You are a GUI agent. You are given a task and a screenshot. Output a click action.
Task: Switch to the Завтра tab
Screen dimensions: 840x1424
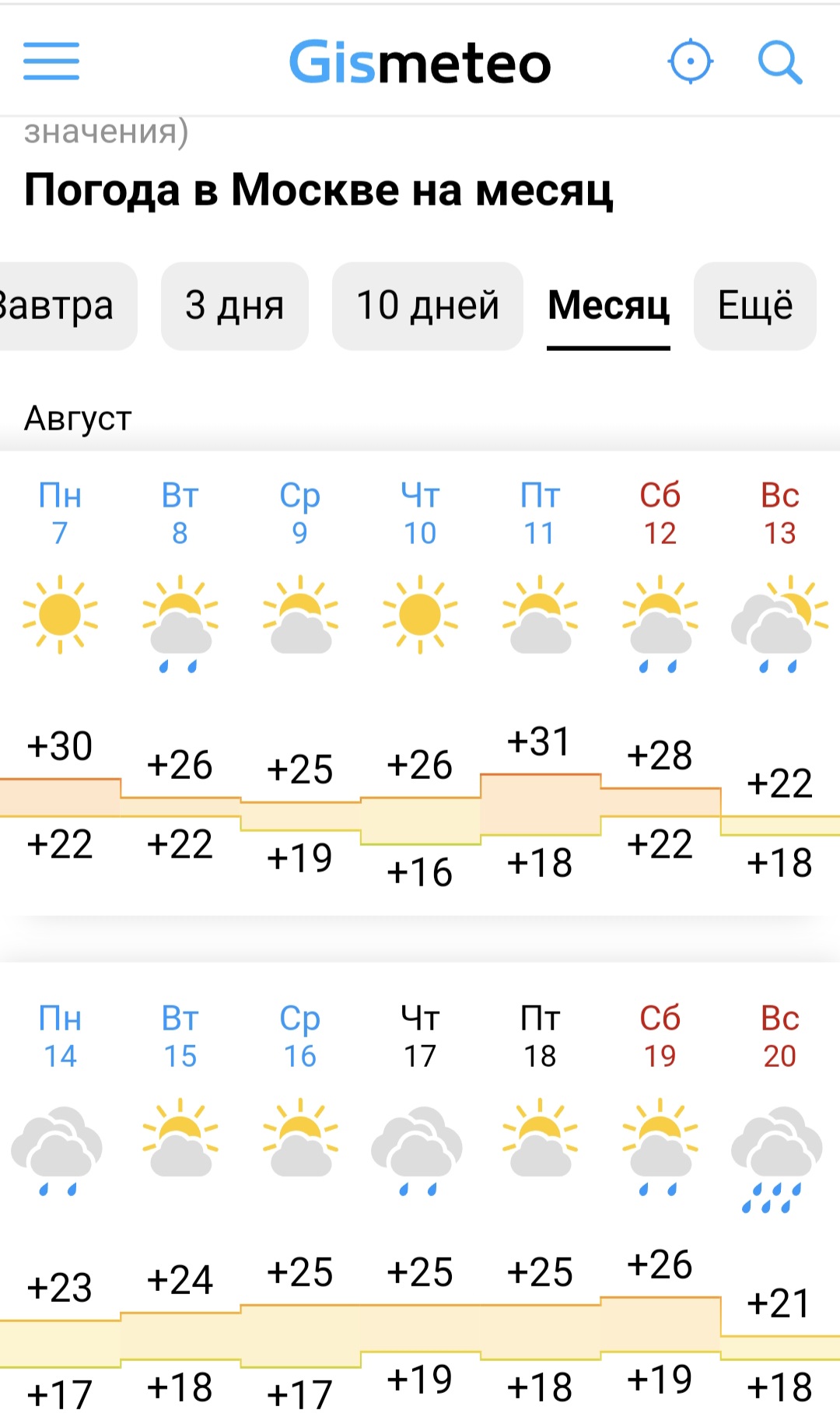pyautogui.click(x=67, y=306)
